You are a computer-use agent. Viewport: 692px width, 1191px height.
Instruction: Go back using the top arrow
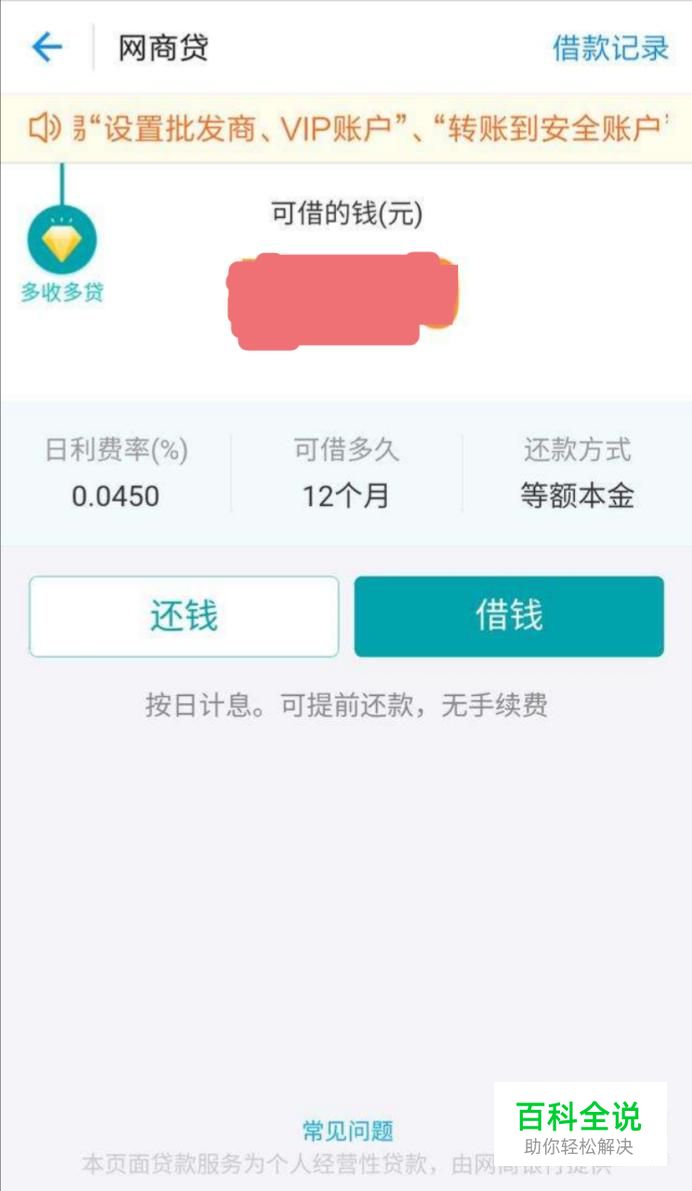pos(47,47)
